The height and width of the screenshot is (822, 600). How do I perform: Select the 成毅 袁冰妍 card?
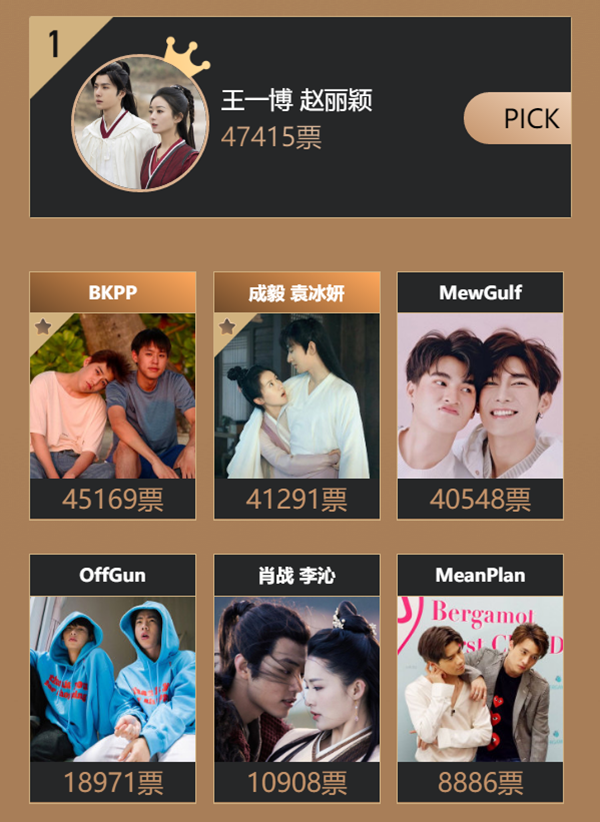pyautogui.click(x=297, y=396)
